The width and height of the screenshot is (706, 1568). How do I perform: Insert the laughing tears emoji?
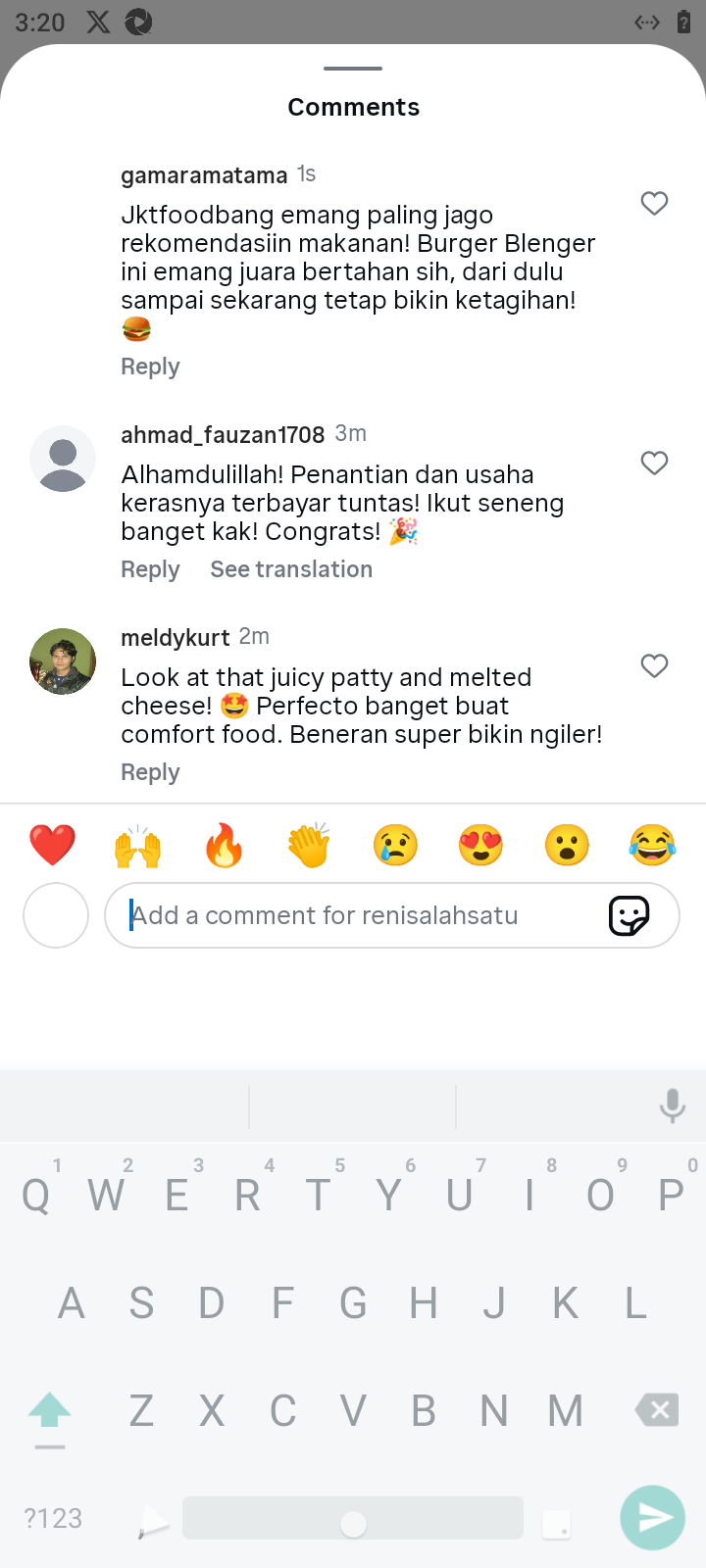coord(652,845)
